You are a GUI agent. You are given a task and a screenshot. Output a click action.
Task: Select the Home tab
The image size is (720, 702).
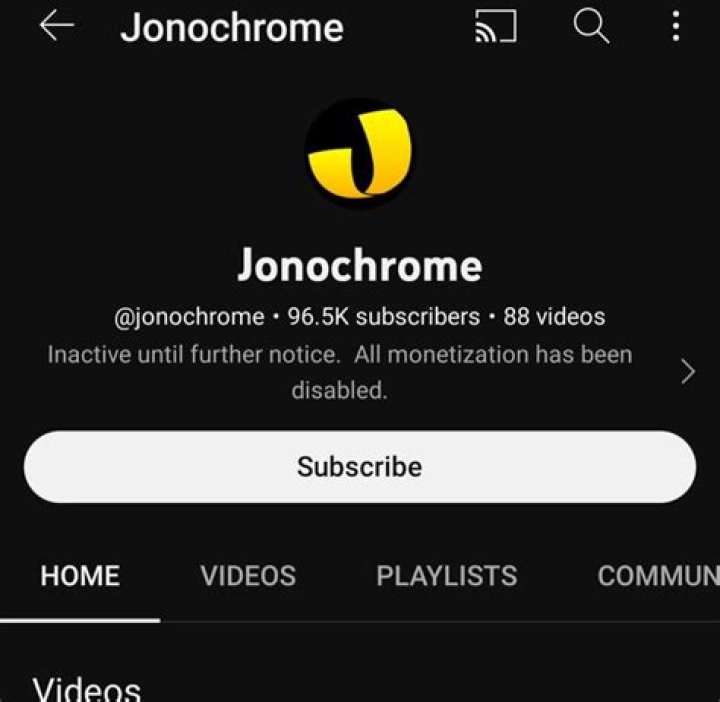point(80,576)
